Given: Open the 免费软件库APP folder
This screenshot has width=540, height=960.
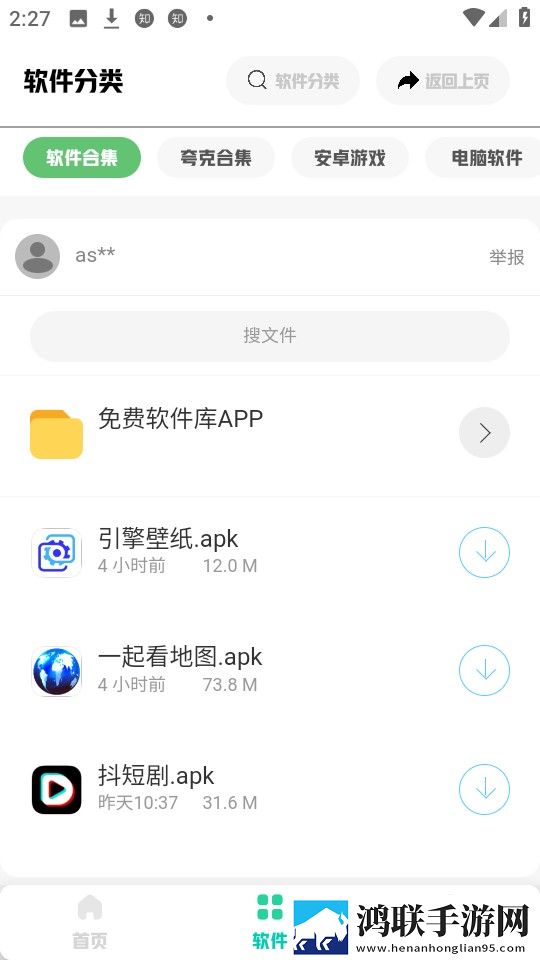Looking at the screenshot, I should [x=270, y=433].
